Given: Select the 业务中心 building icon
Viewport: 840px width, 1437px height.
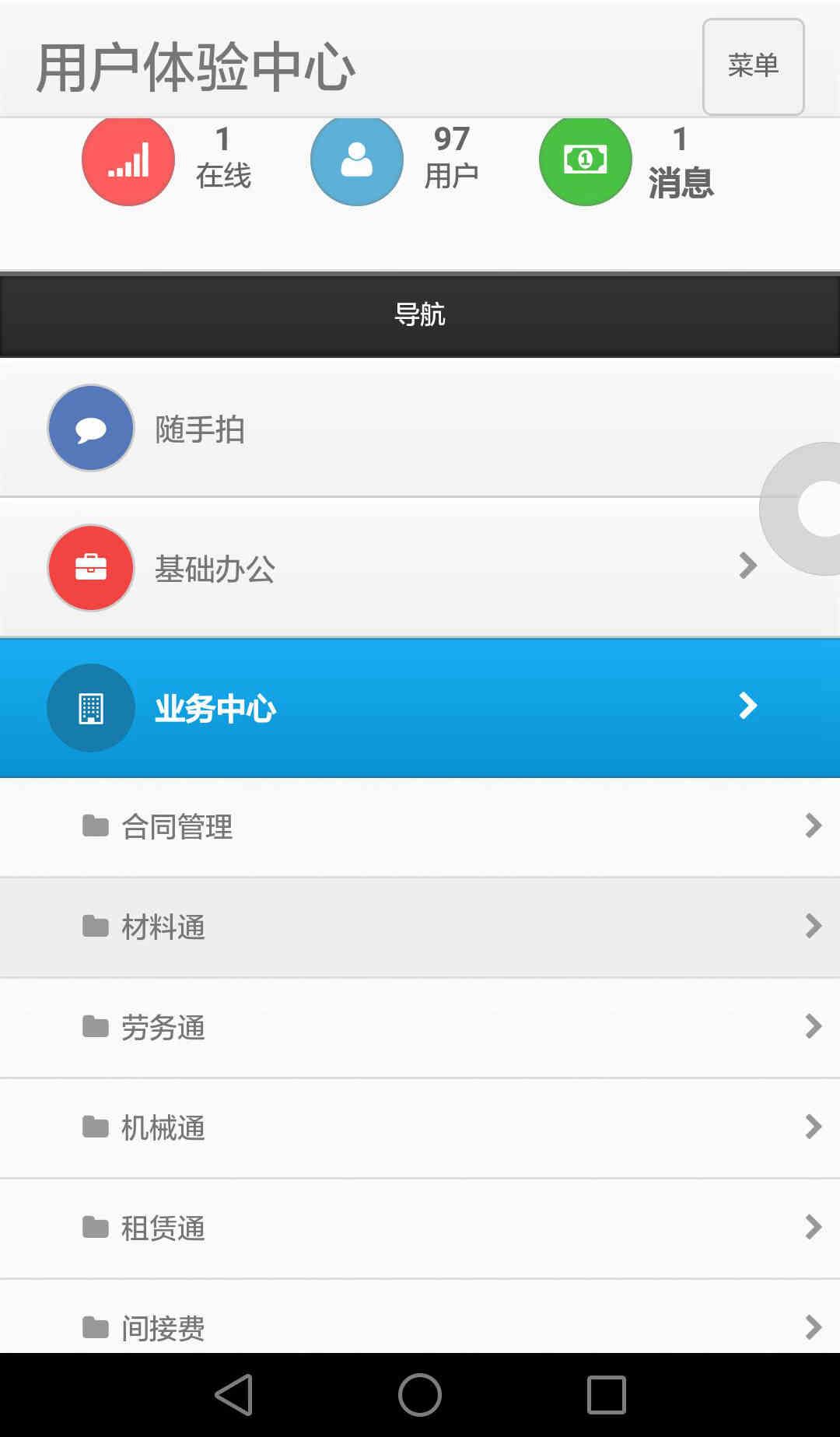Looking at the screenshot, I should 90,707.
